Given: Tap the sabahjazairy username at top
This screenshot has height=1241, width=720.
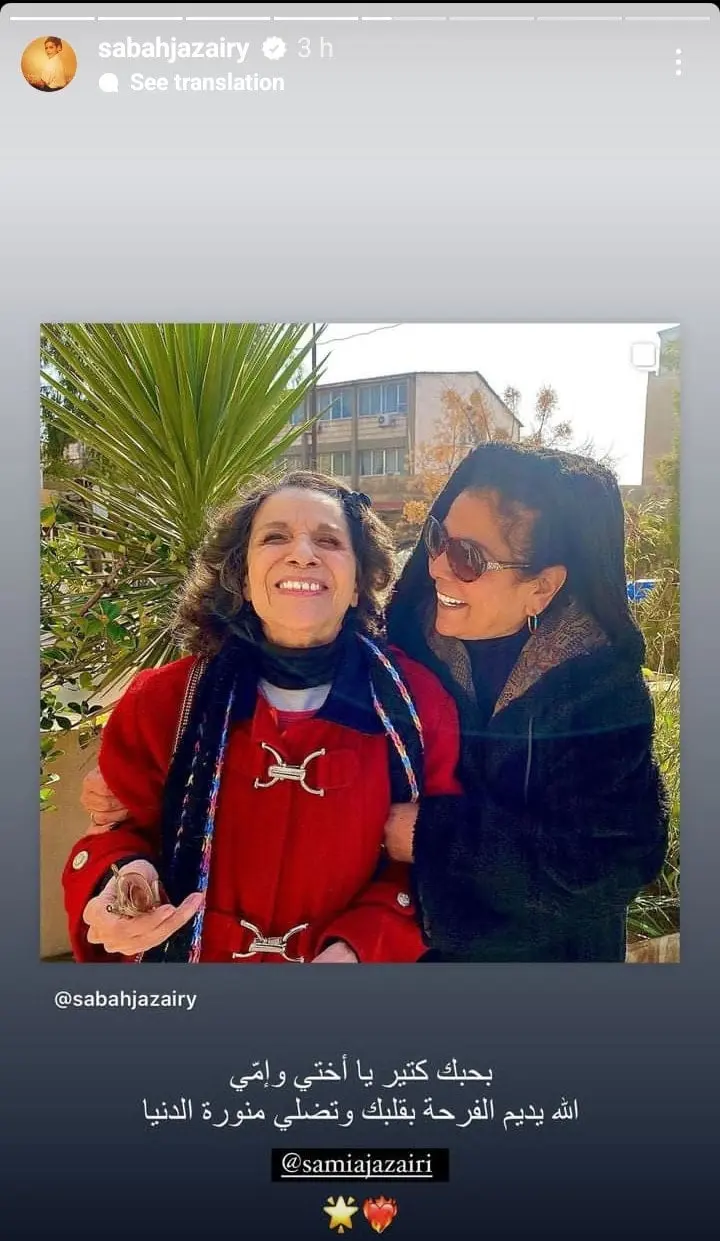Looking at the screenshot, I should pyautogui.click(x=174, y=49).
